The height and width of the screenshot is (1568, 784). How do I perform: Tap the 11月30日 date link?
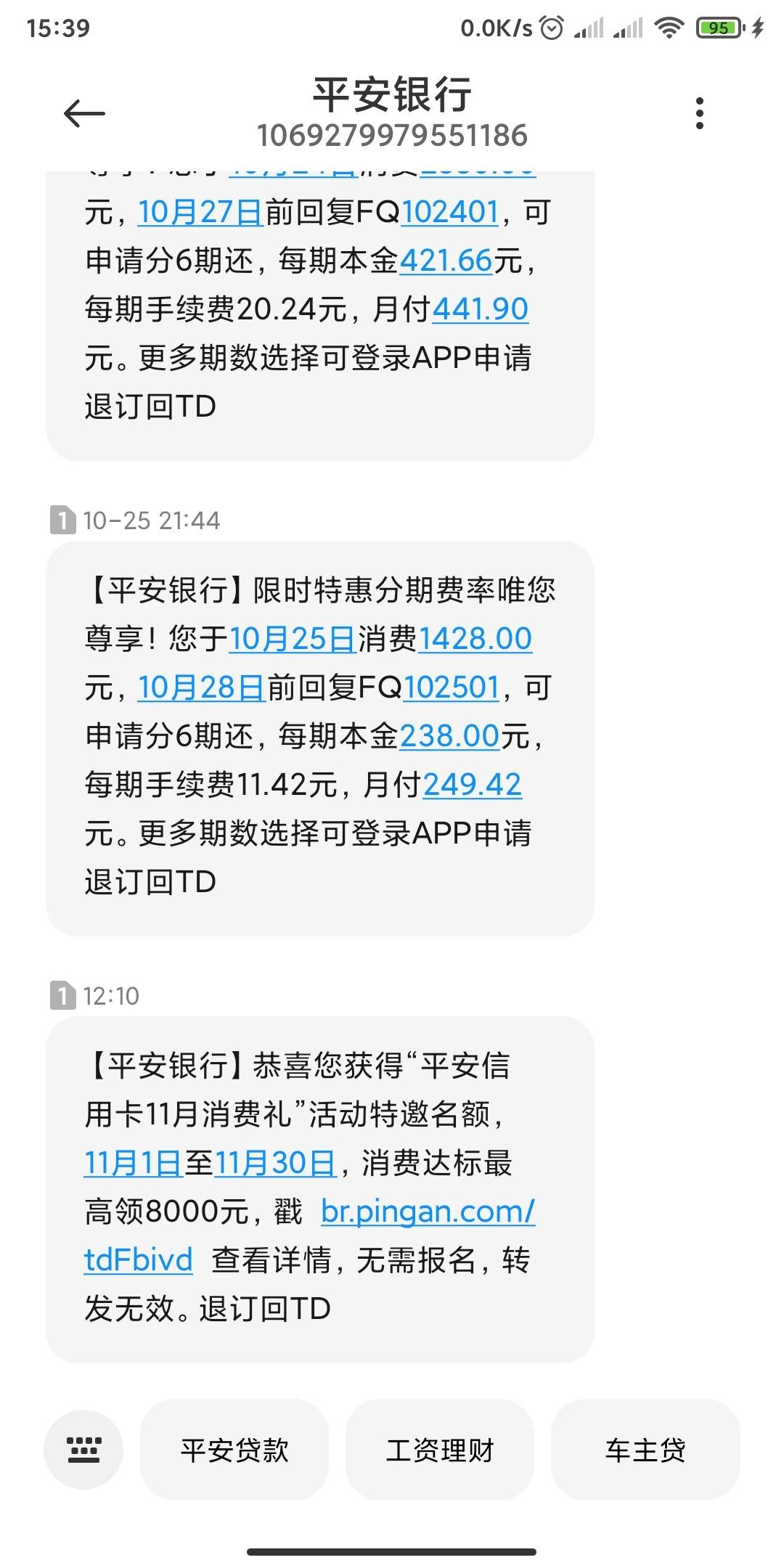275,1163
